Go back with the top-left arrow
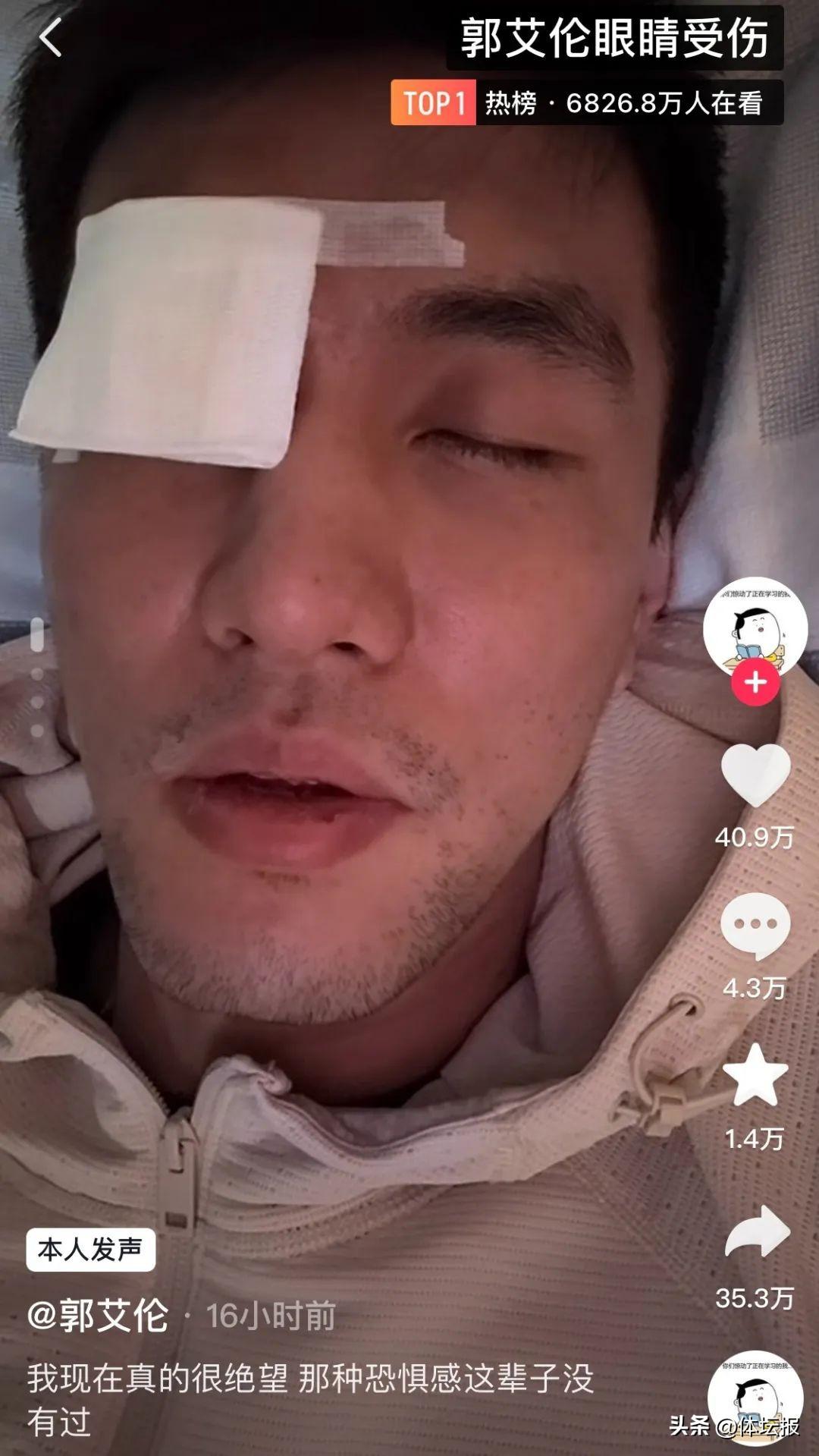This screenshot has width=819, height=1456. [x=51, y=38]
